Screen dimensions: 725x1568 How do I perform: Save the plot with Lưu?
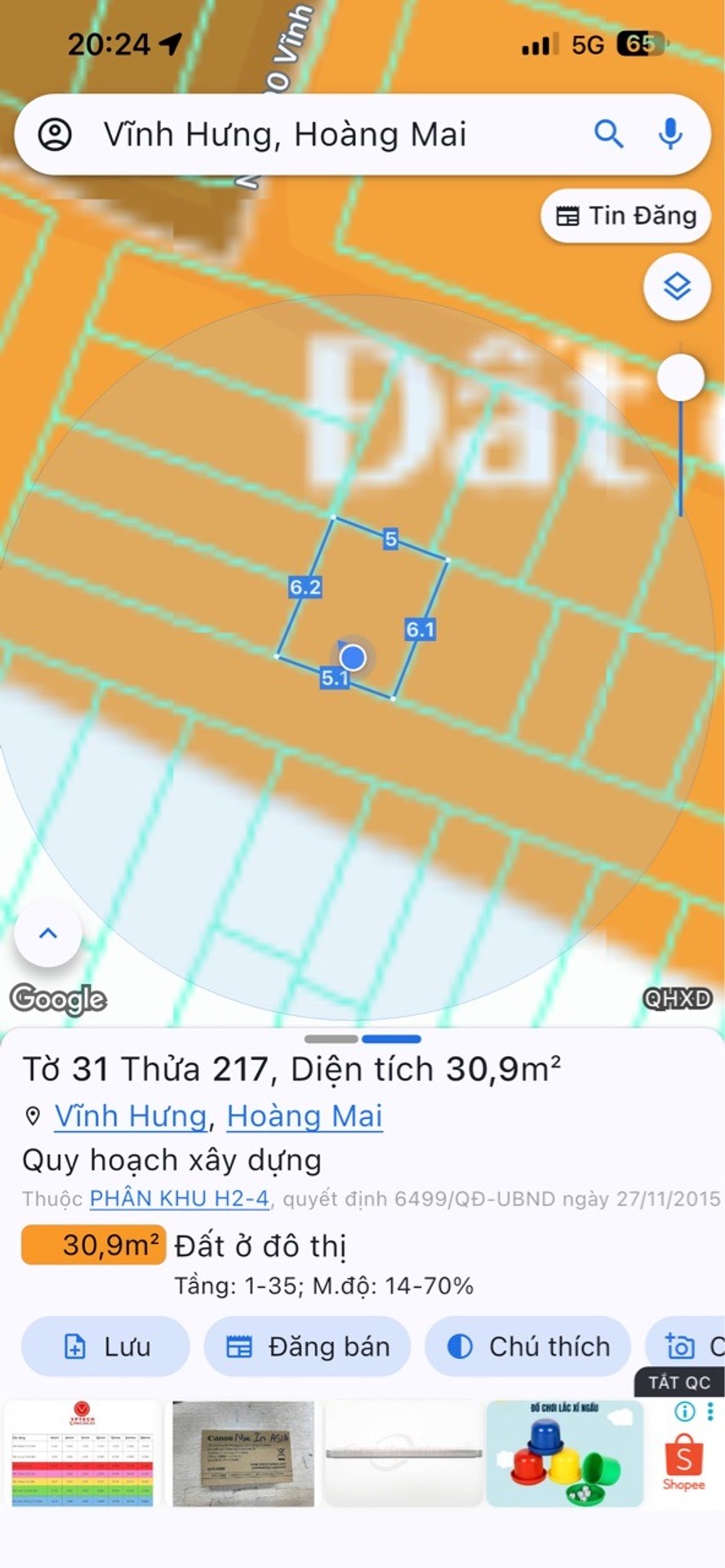tap(105, 1347)
